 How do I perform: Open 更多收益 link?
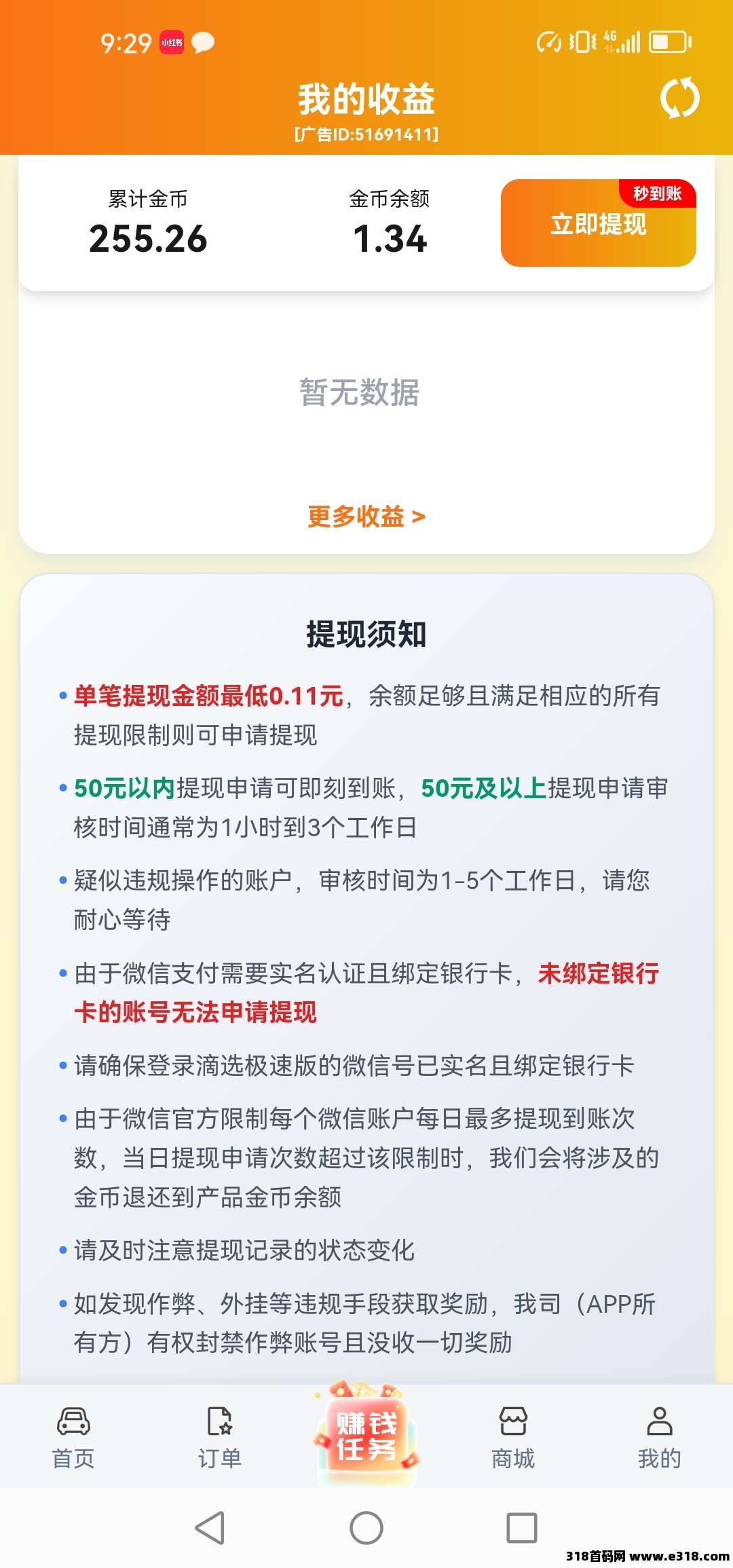[x=366, y=517]
